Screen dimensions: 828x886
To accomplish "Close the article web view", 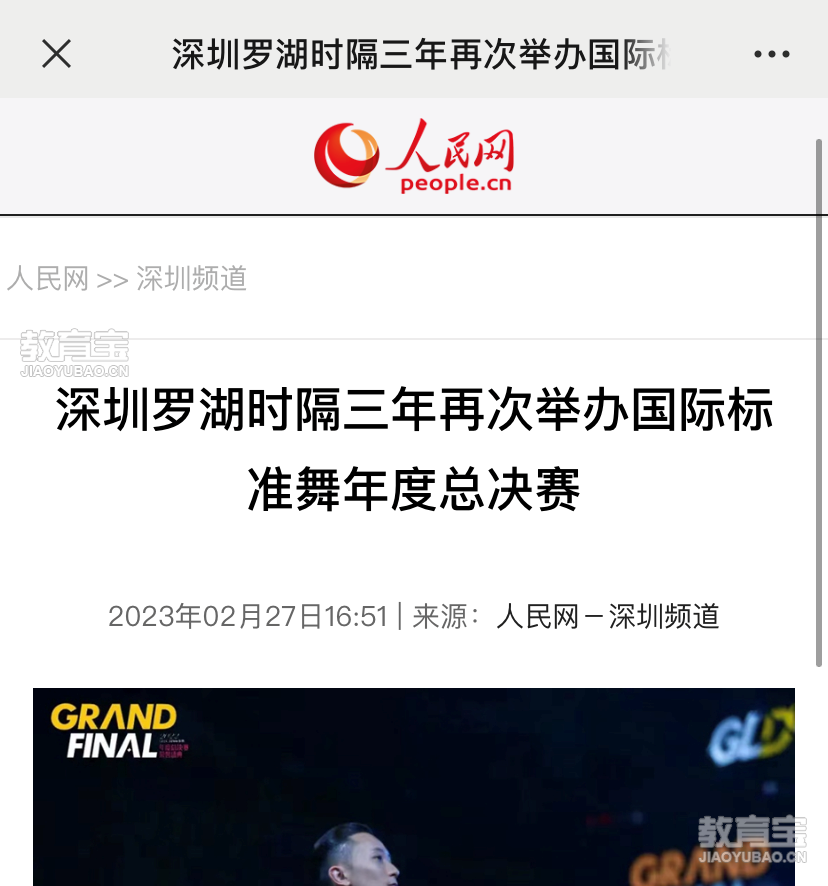I will click(56, 54).
